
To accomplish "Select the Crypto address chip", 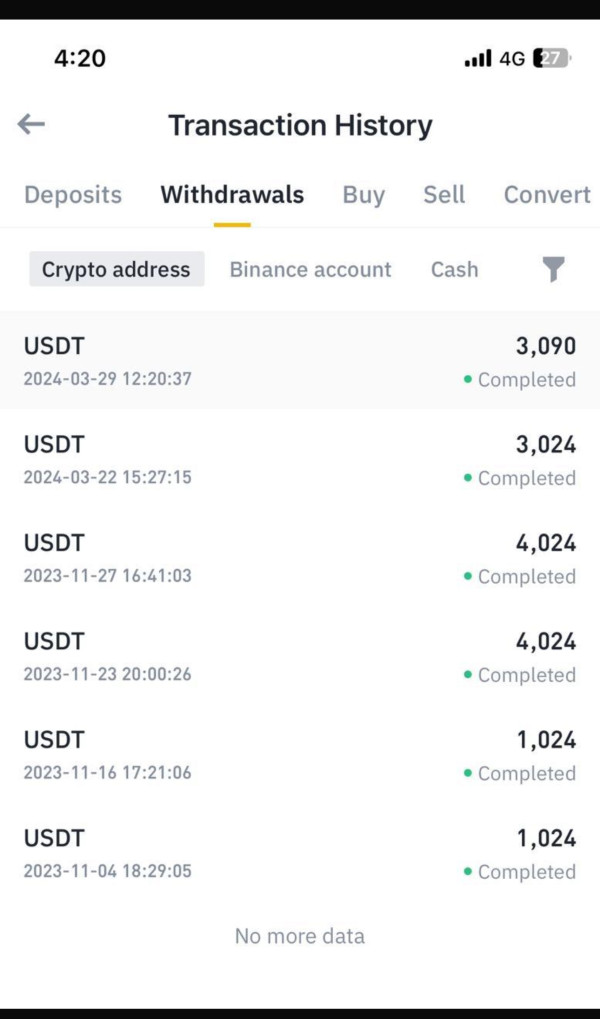I will click(116, 269).
